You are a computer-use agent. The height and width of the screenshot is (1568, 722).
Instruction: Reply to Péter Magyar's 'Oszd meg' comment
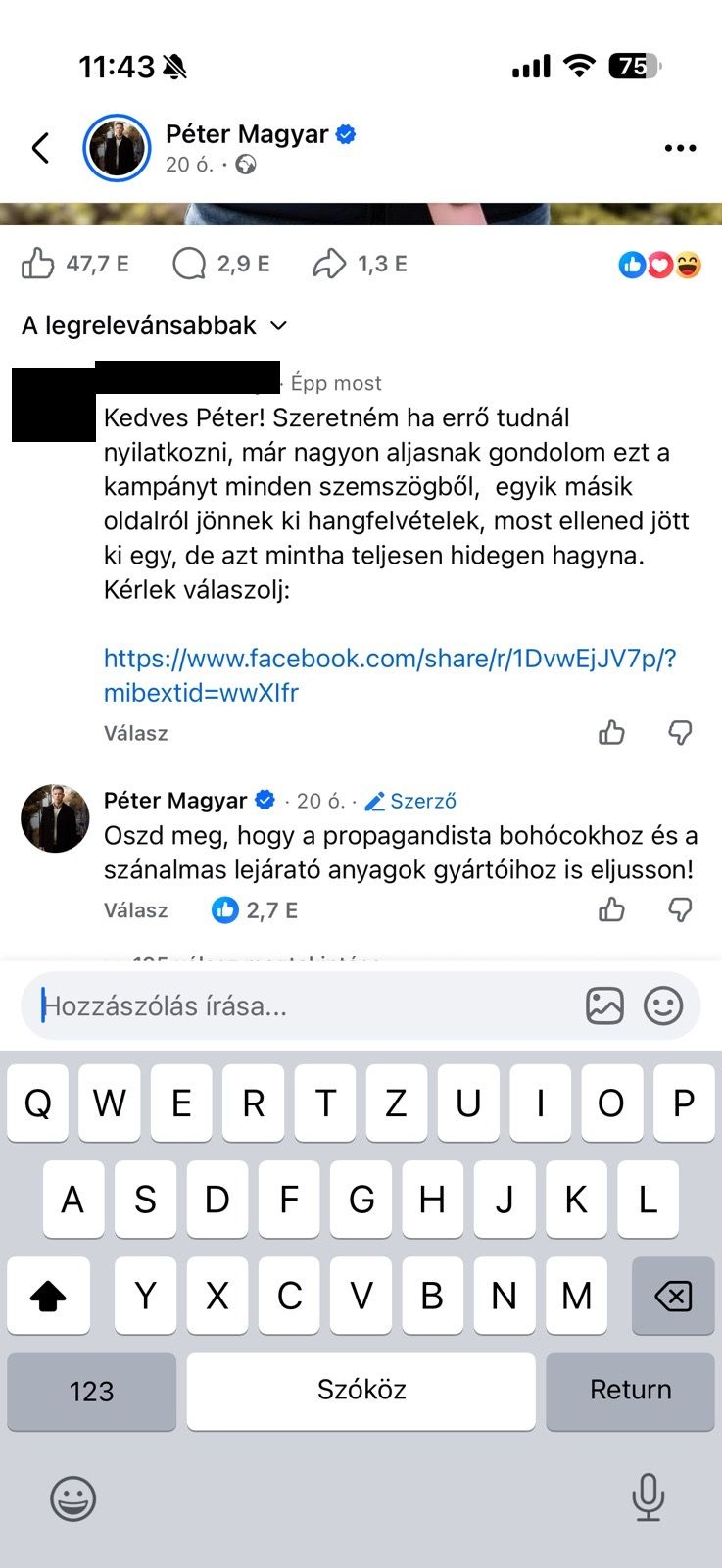(135, 910)
